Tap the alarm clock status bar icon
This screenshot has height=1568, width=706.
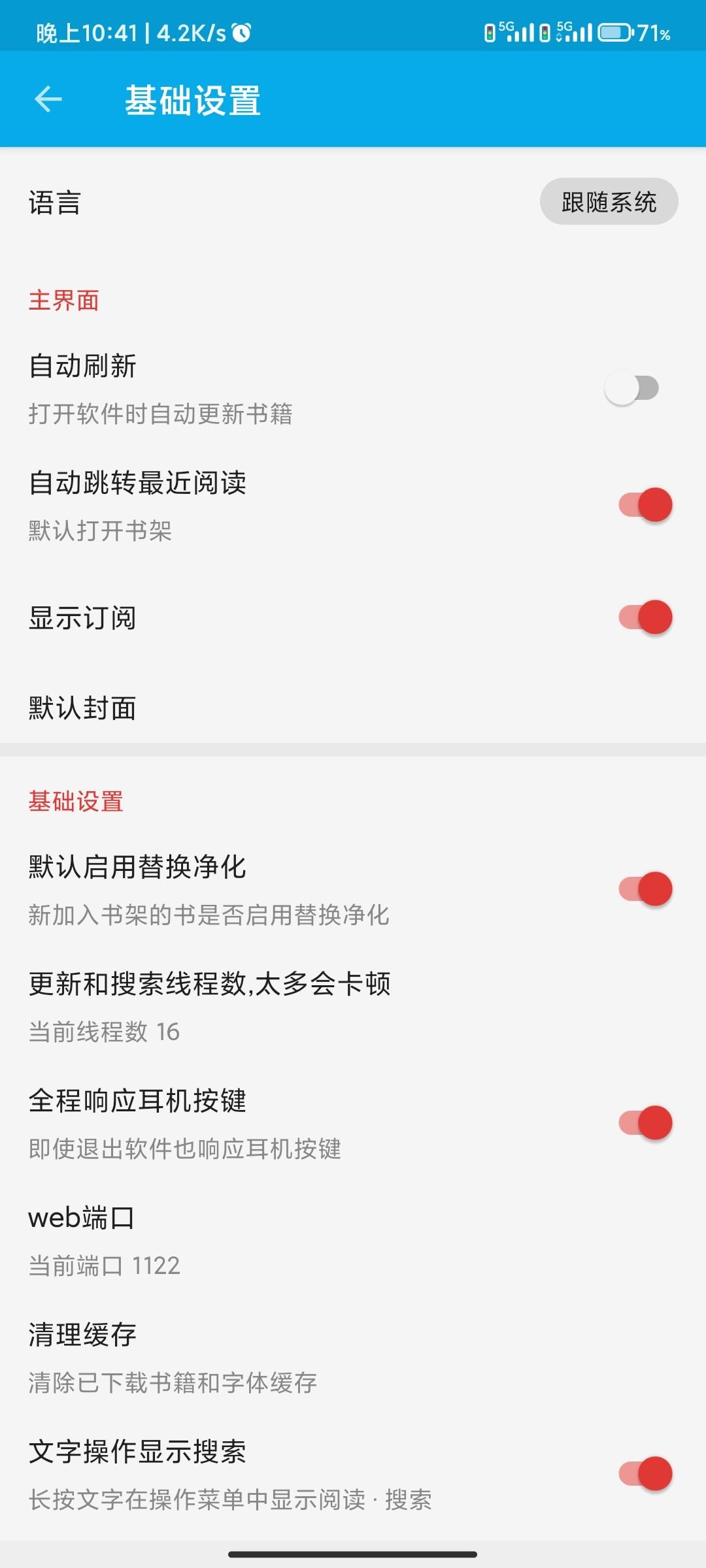(242, 31)
